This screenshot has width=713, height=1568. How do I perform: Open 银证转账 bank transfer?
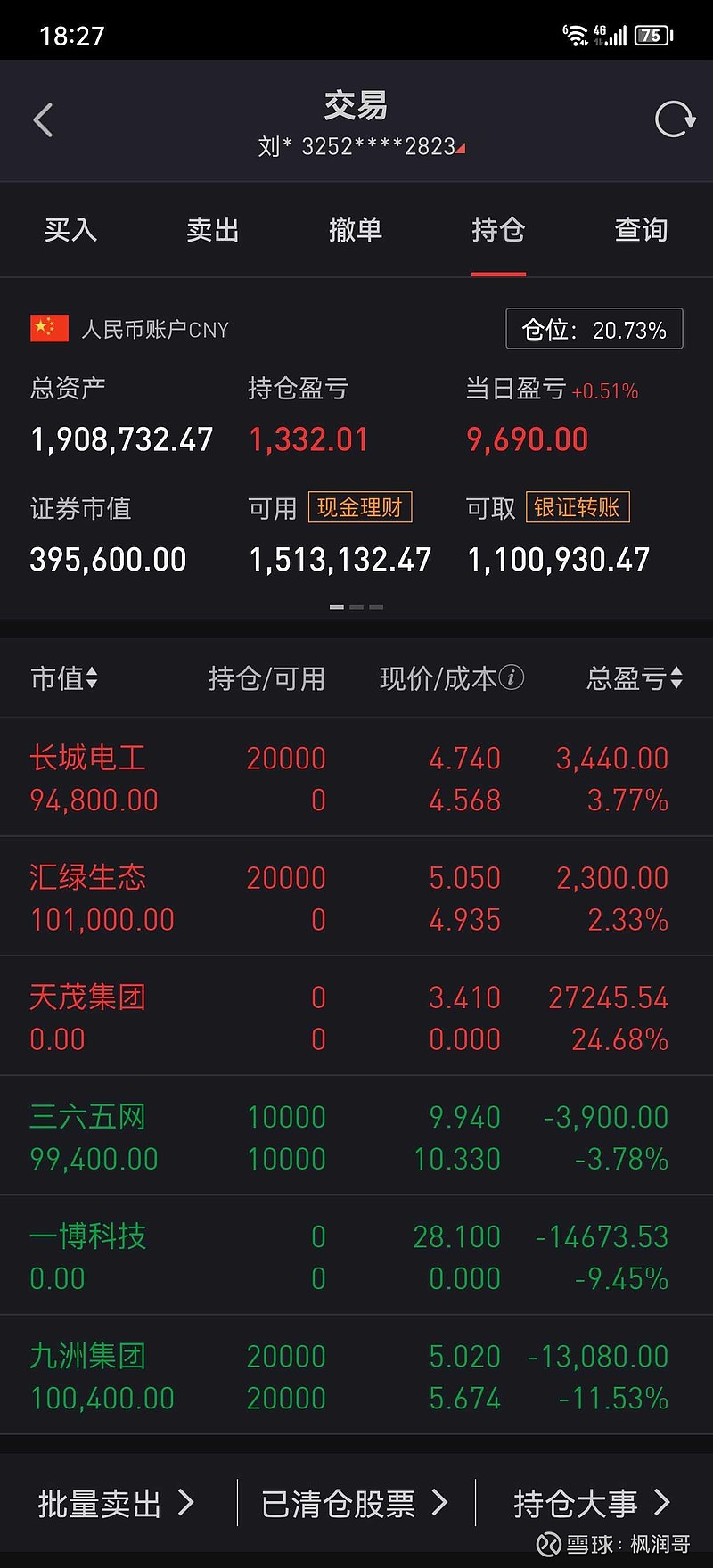click(x=578, y=506)
